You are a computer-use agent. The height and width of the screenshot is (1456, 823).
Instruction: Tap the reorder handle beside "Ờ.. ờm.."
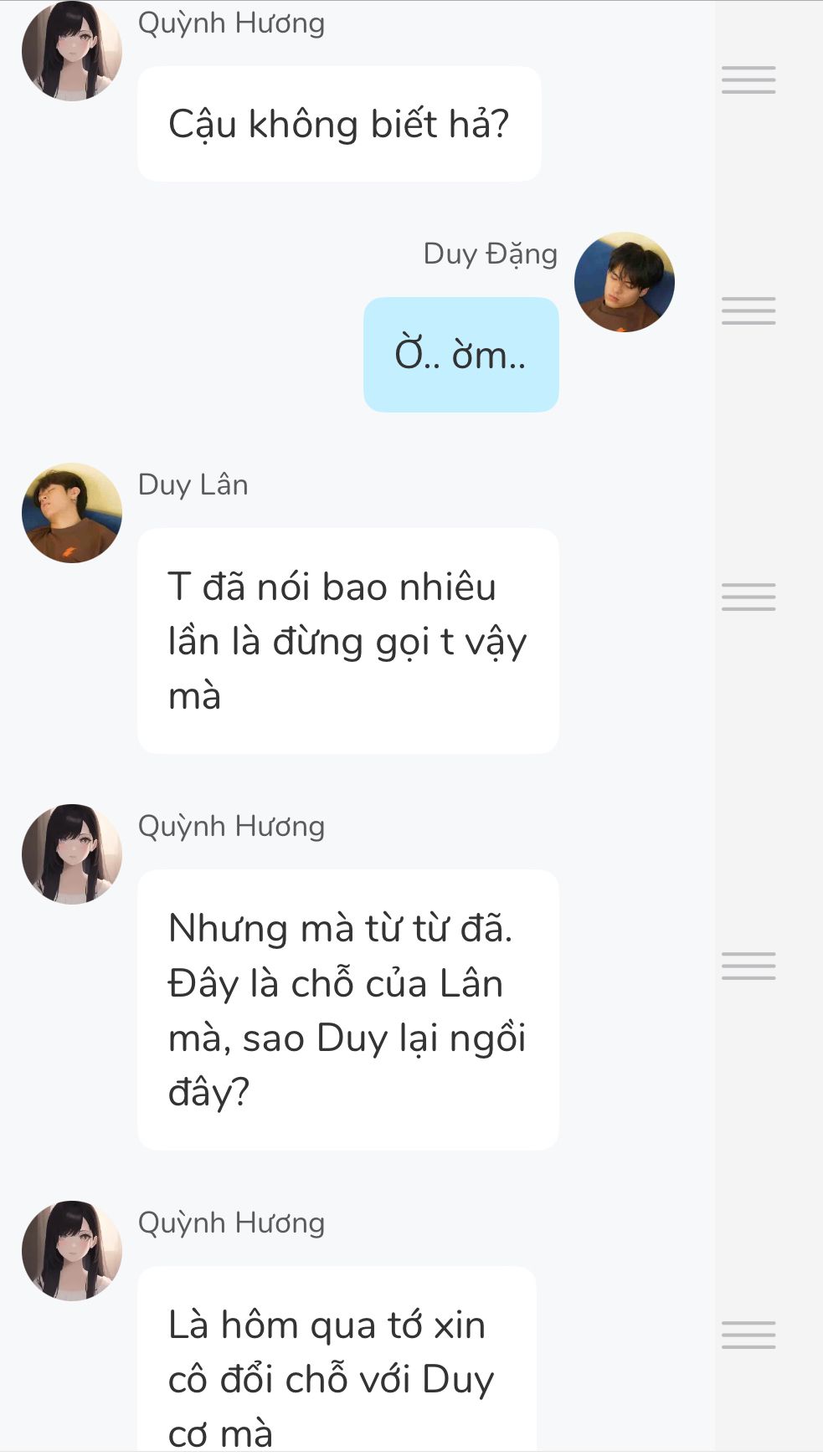click(x=748, y=310)
